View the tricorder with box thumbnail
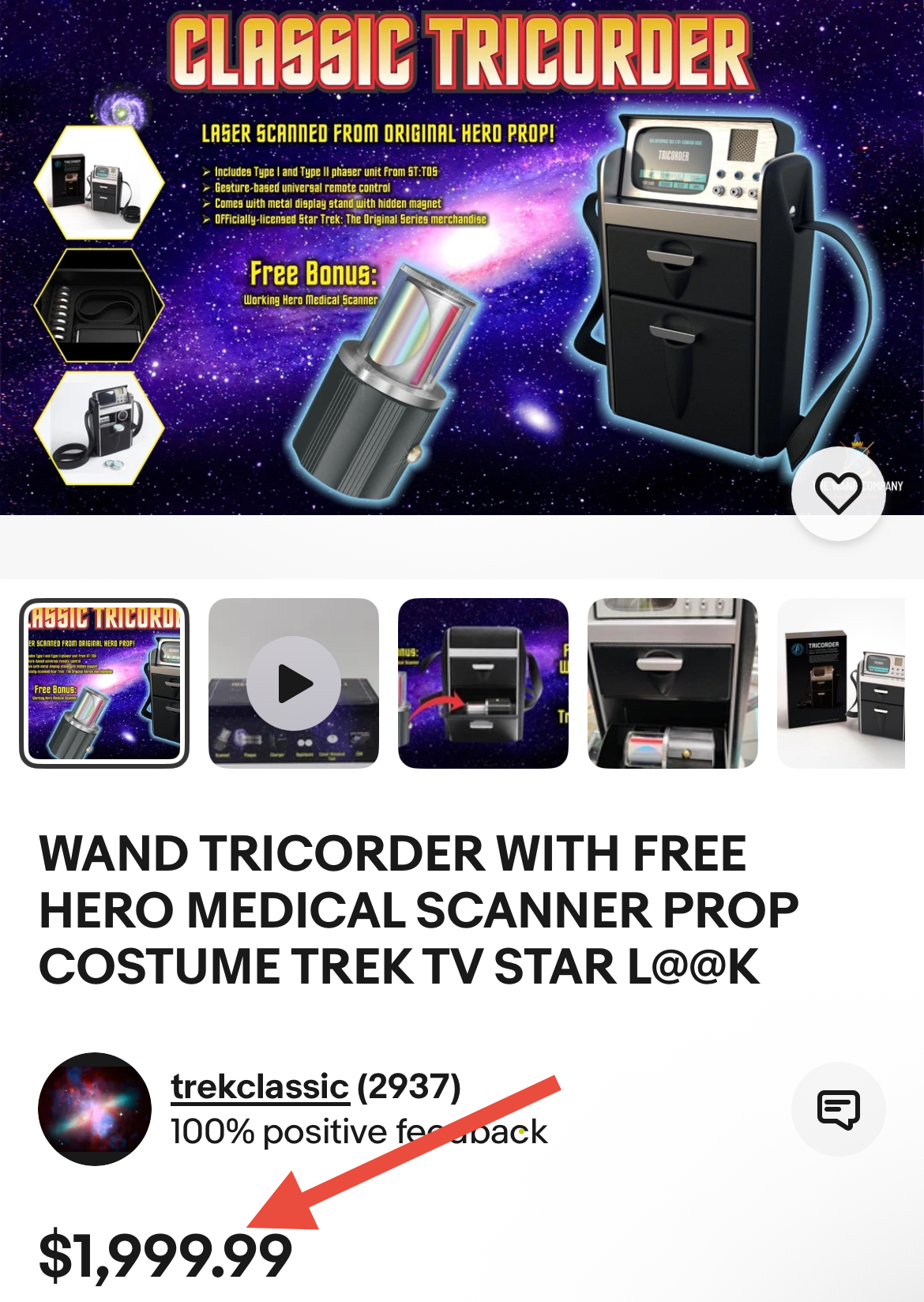This screenshot has width=924, height=1302. 842,683
